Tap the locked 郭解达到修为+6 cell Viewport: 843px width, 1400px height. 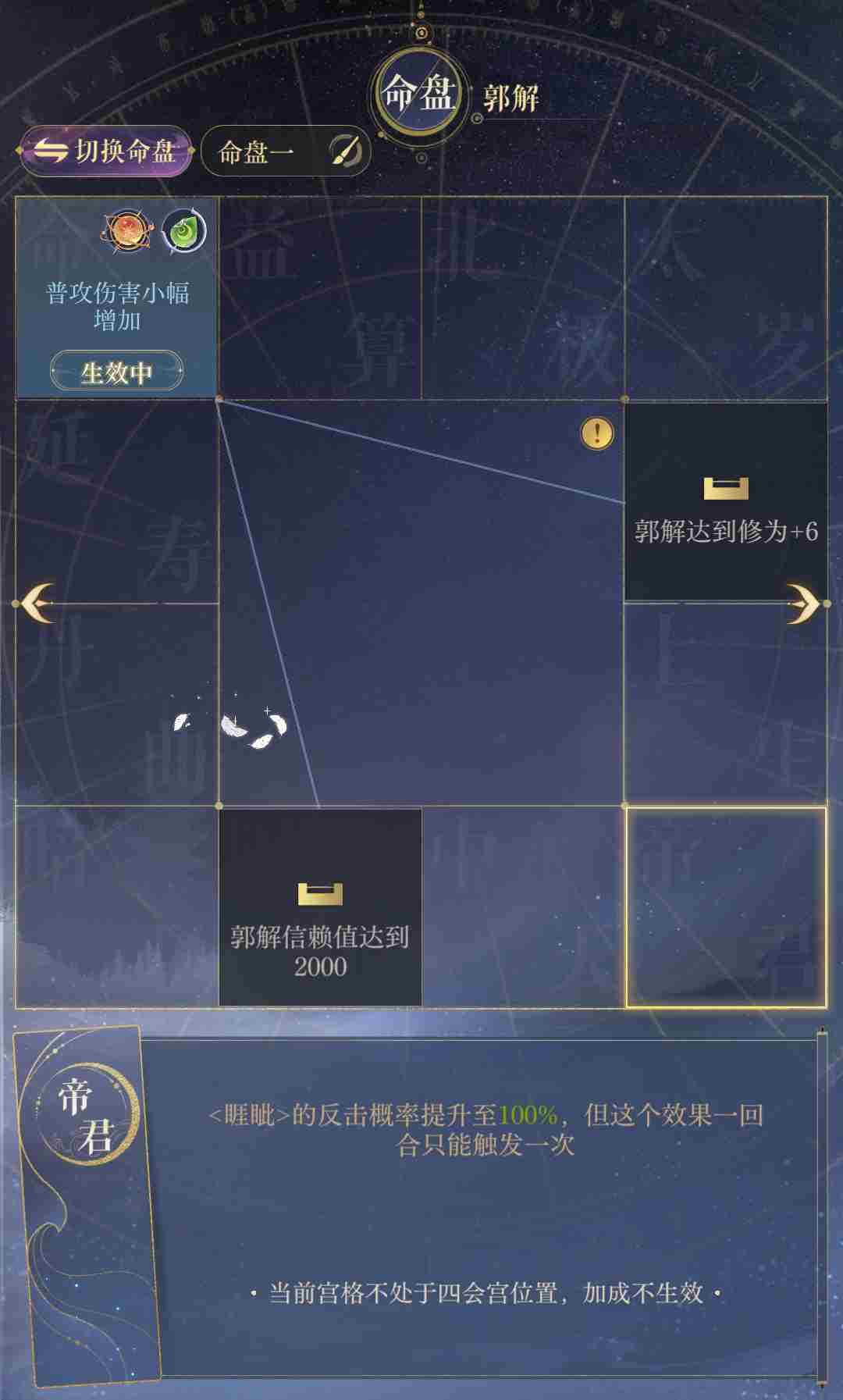coord(726,501)
